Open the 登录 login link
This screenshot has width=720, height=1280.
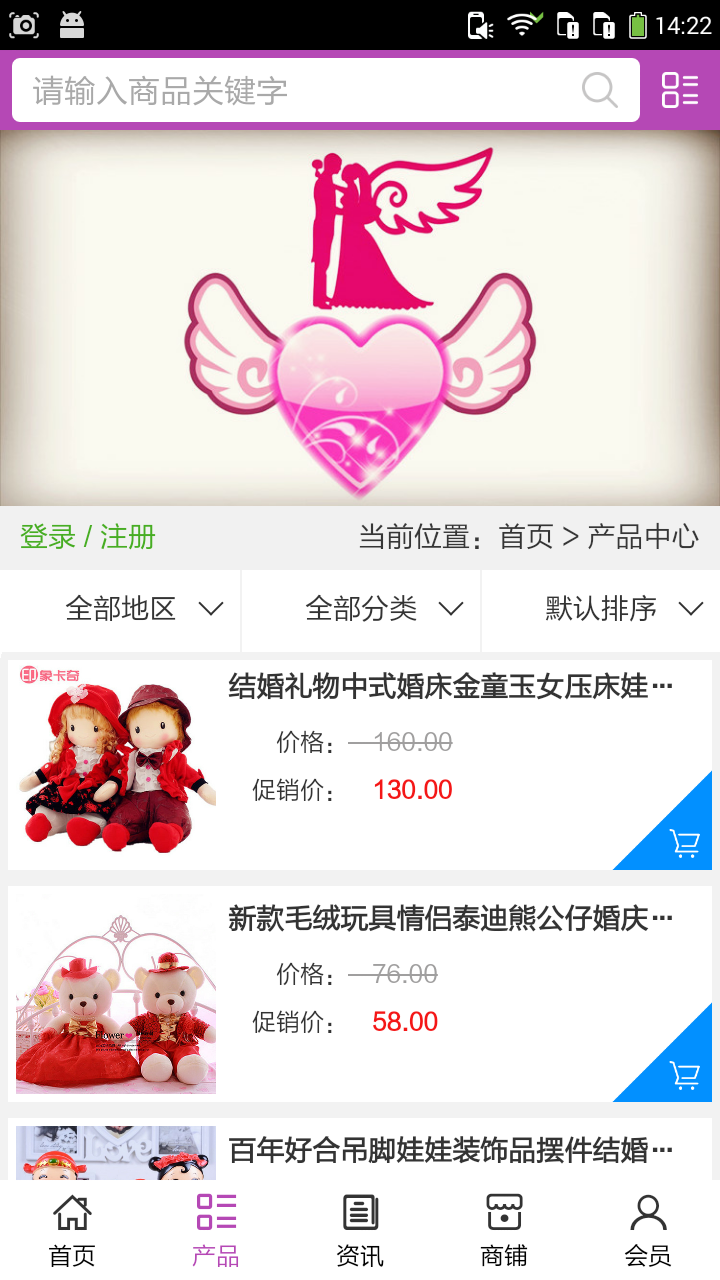click(48, 537)
